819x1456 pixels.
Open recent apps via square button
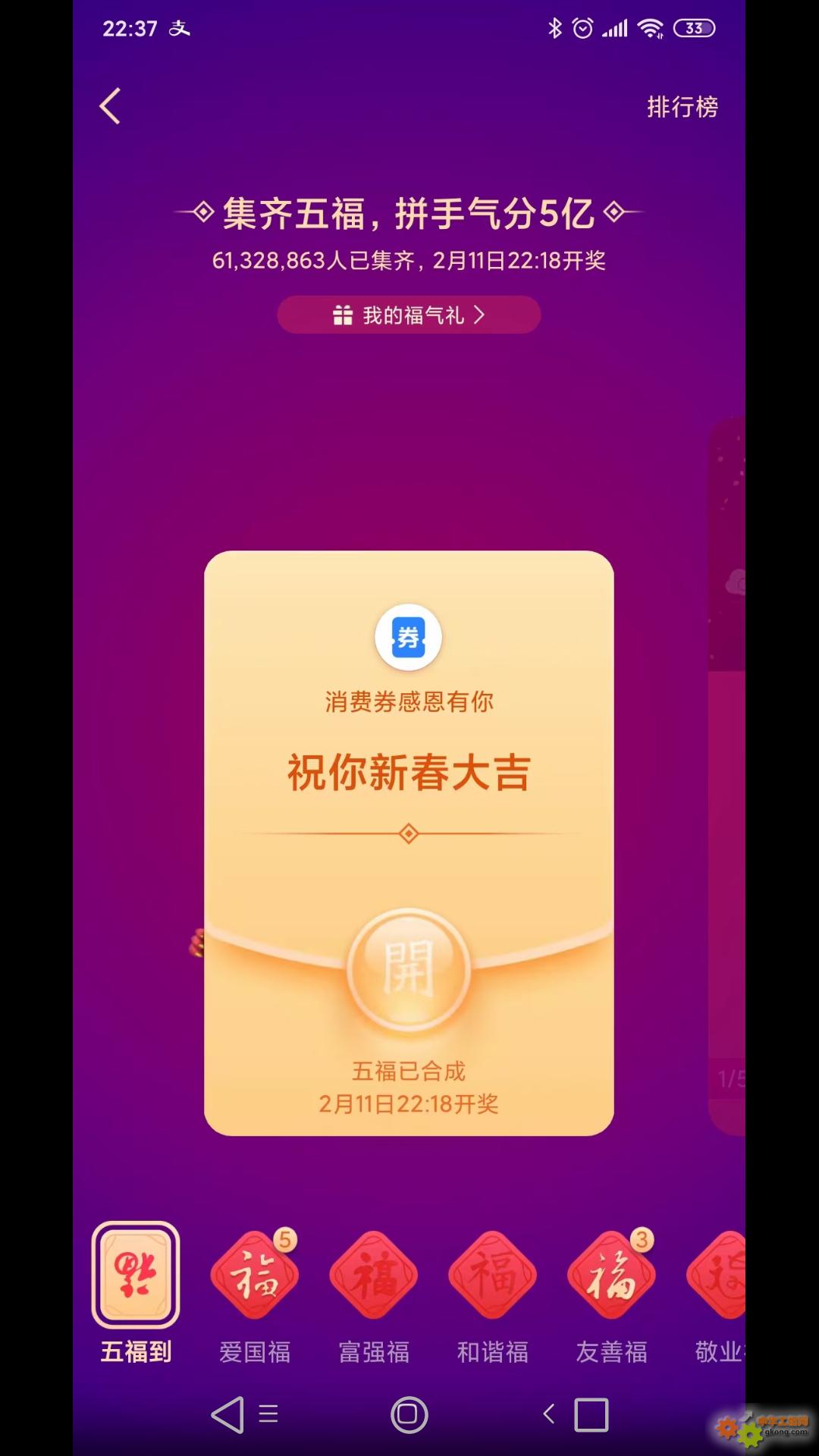tap(591, 1415)
